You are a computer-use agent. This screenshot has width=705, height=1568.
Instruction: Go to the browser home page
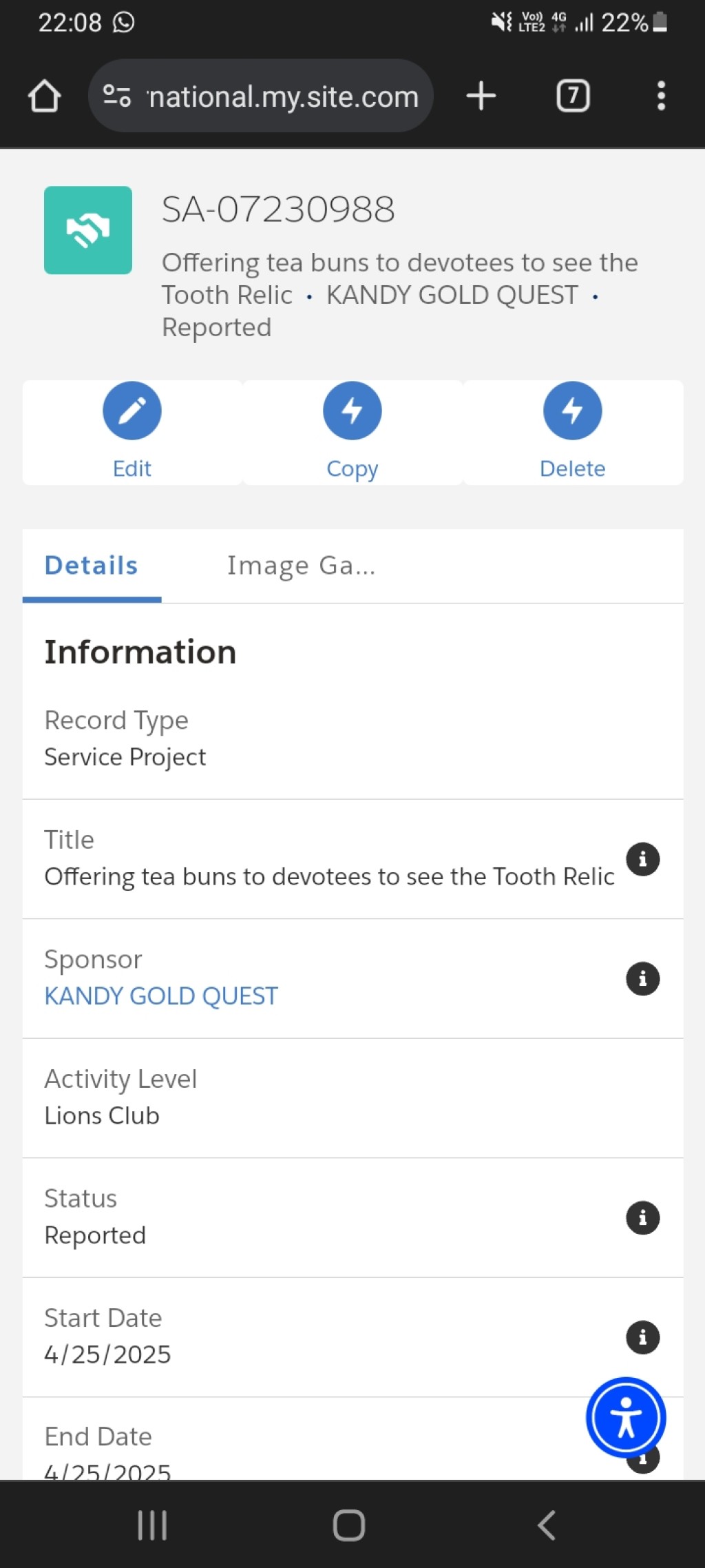pos(44,96)
